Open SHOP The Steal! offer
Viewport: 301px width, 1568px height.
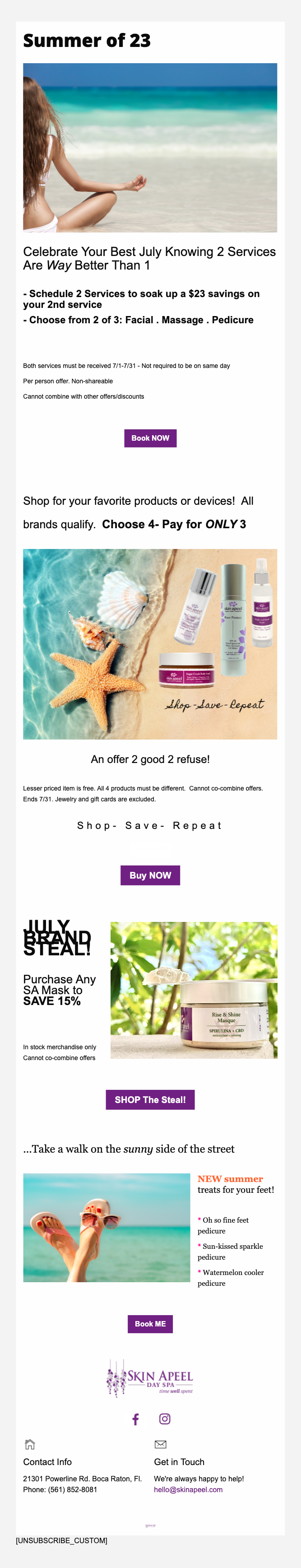150,1099
